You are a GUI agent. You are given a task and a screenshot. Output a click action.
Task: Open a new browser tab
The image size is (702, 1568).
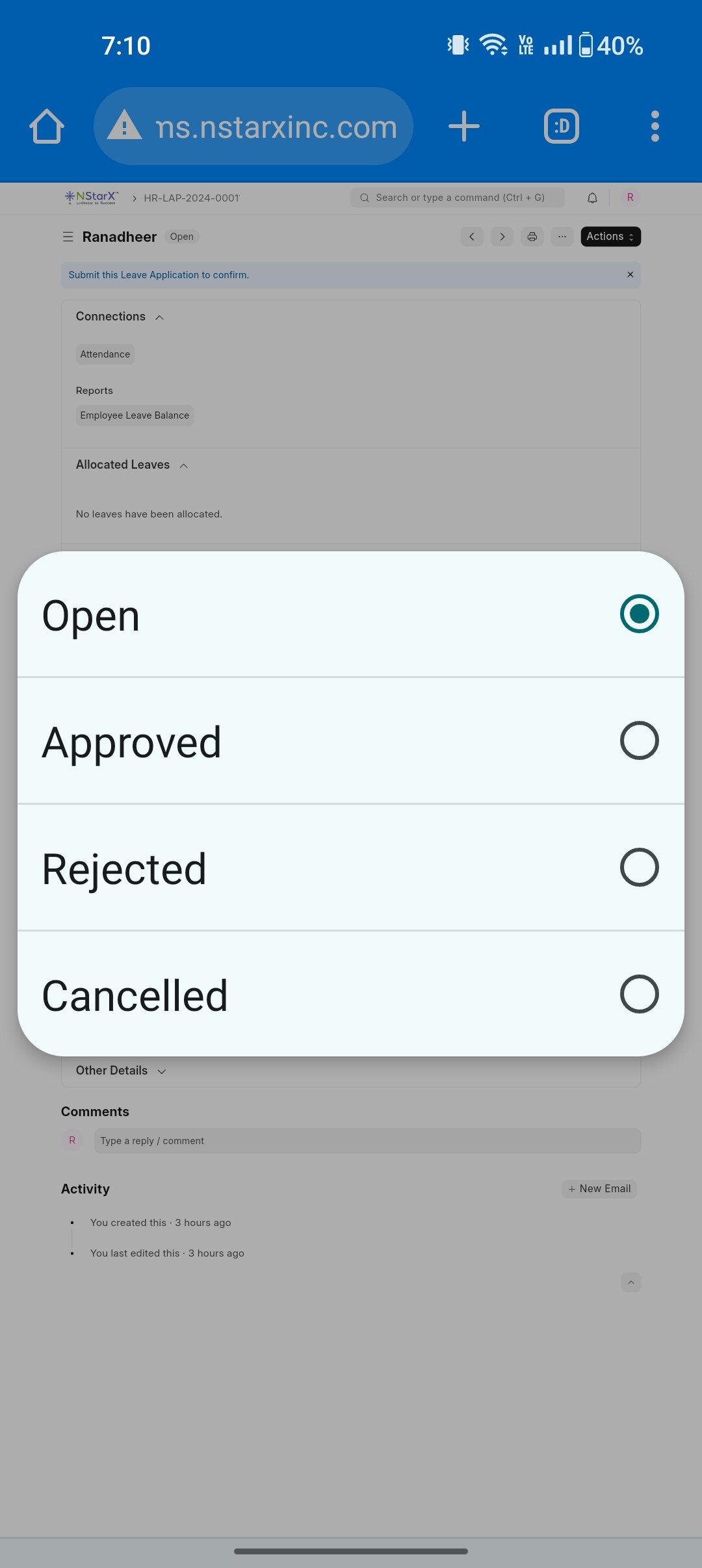(x=464, y=126)
